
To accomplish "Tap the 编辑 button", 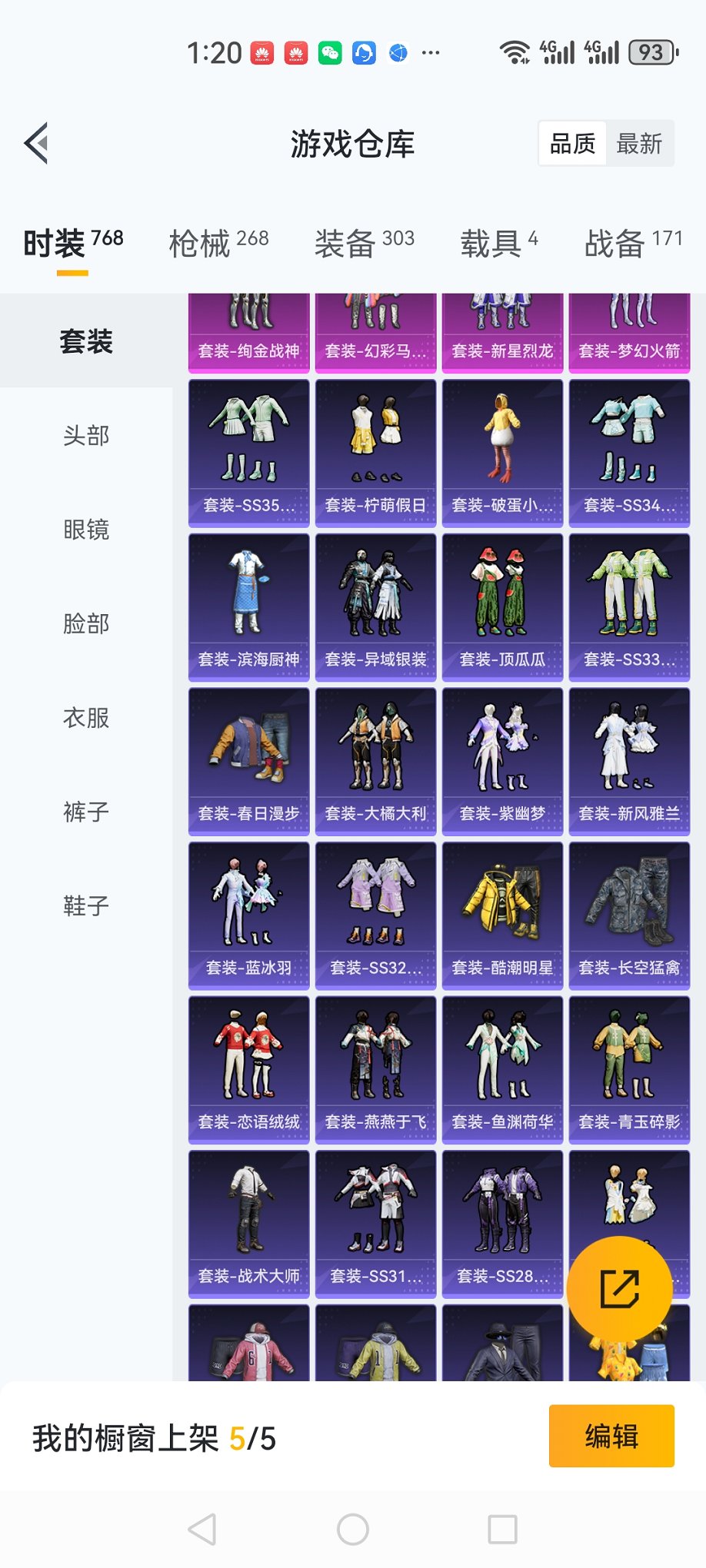I will pos(611,1436).
